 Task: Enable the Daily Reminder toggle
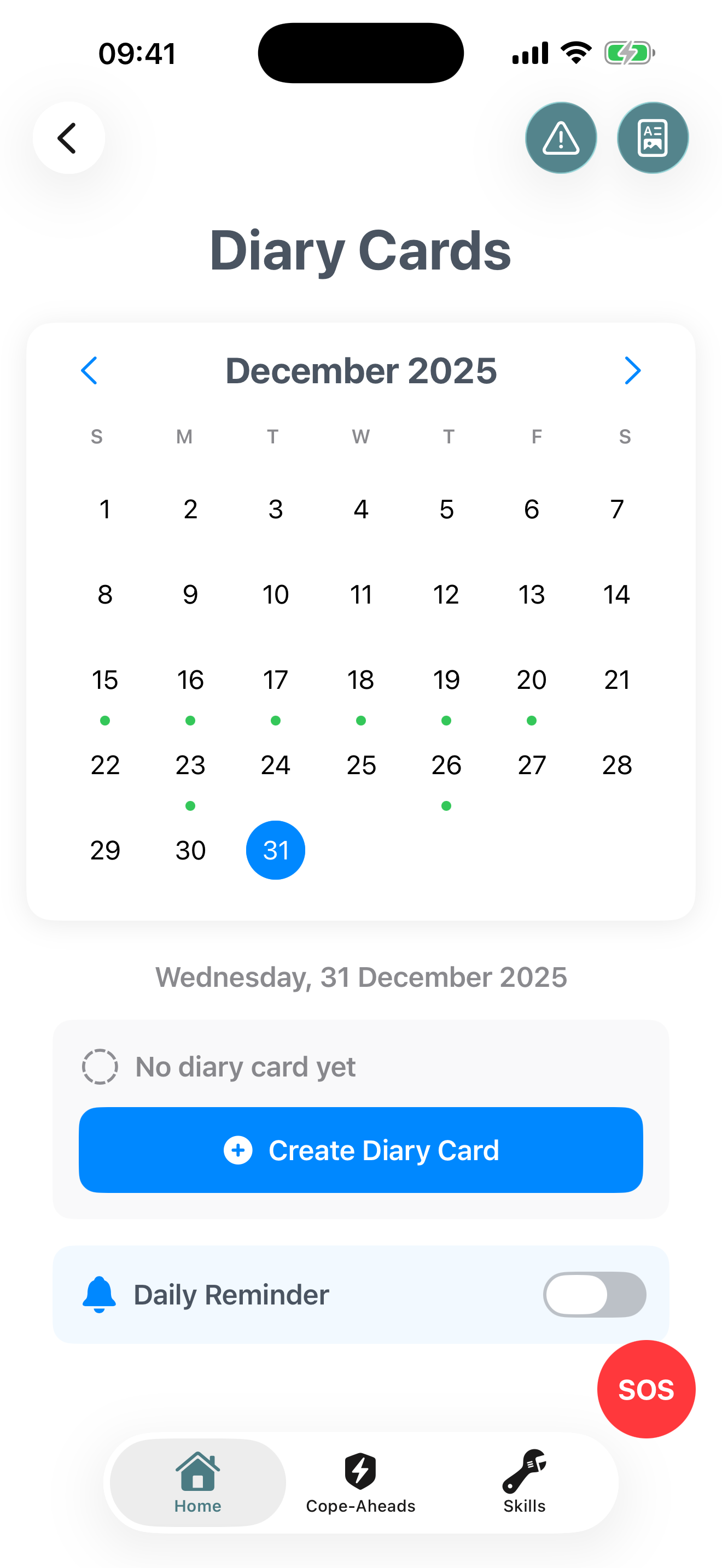(x=593, y=1294)
